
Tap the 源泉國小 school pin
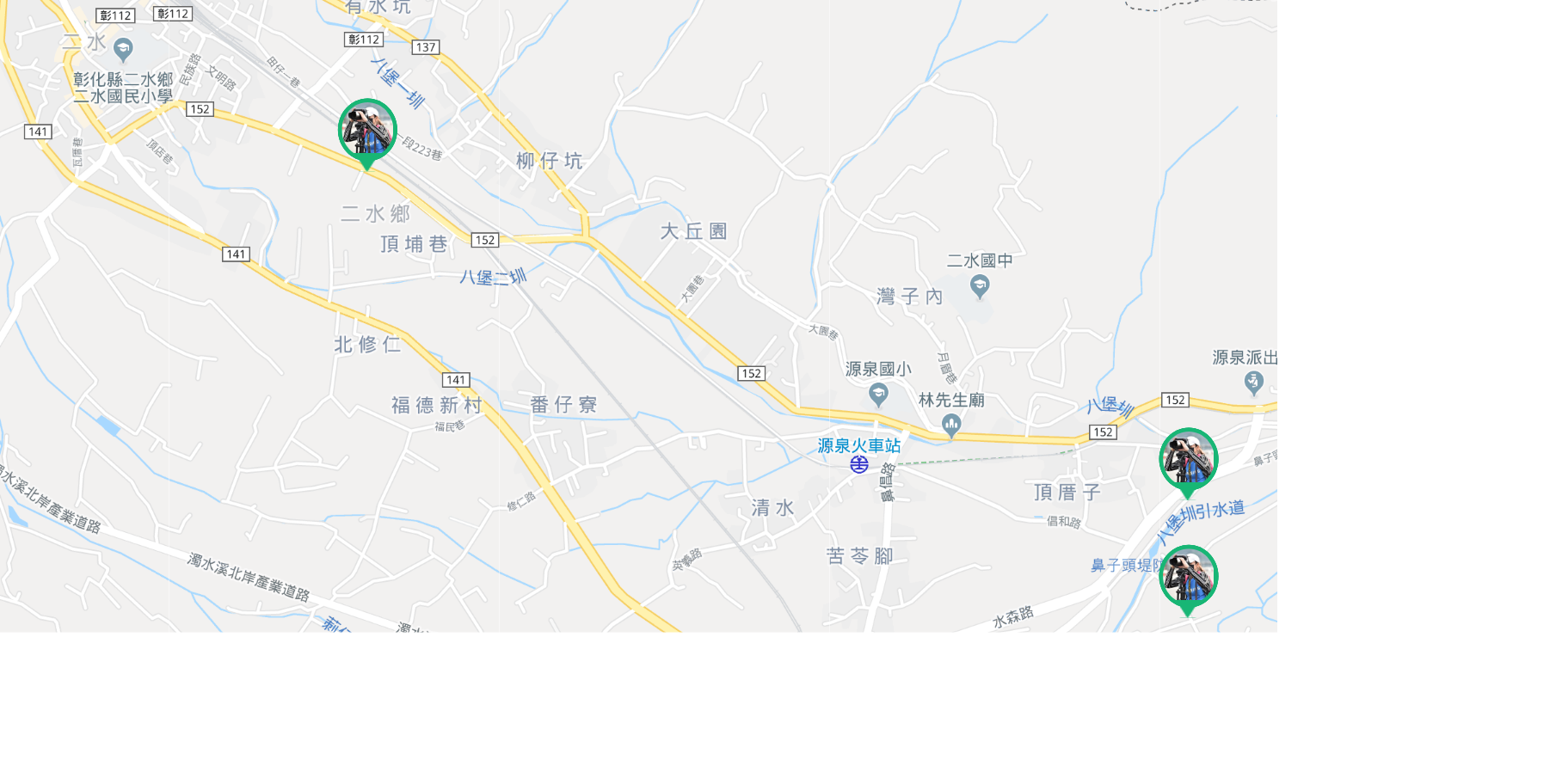[x=878, y=395]
